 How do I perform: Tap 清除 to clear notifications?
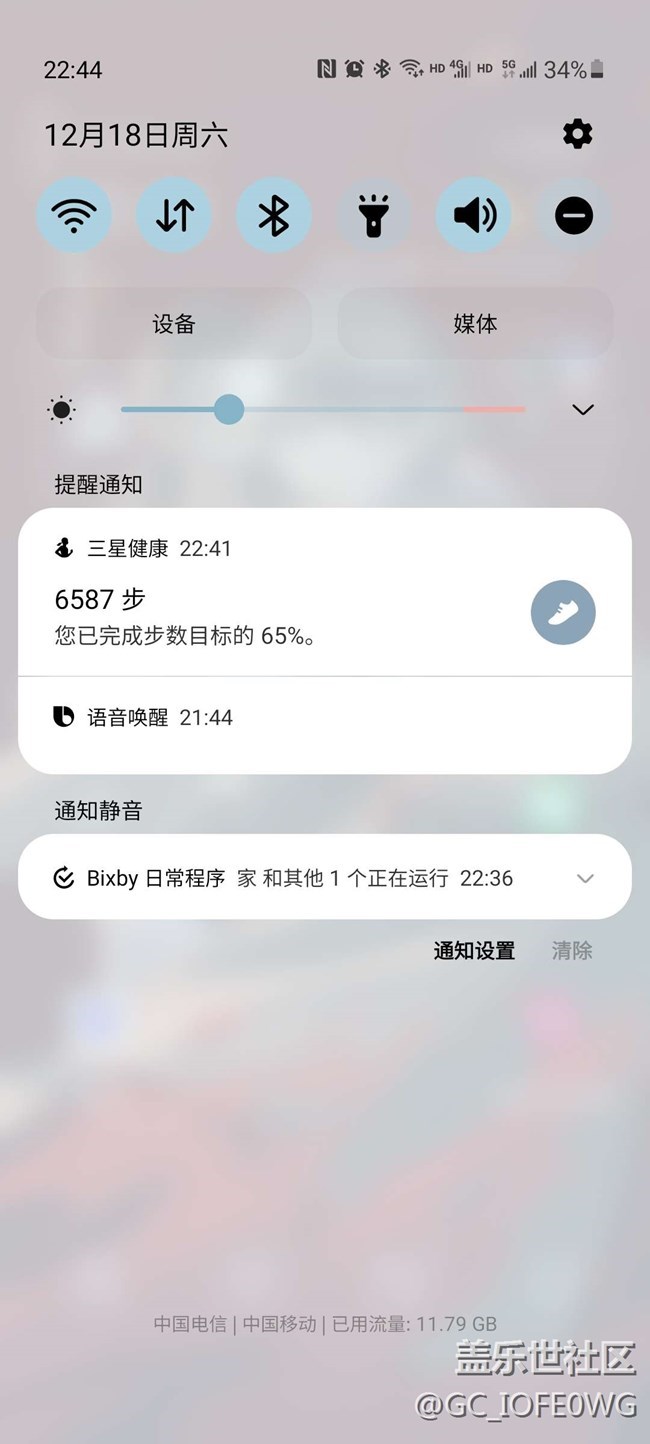click(572, 950)
